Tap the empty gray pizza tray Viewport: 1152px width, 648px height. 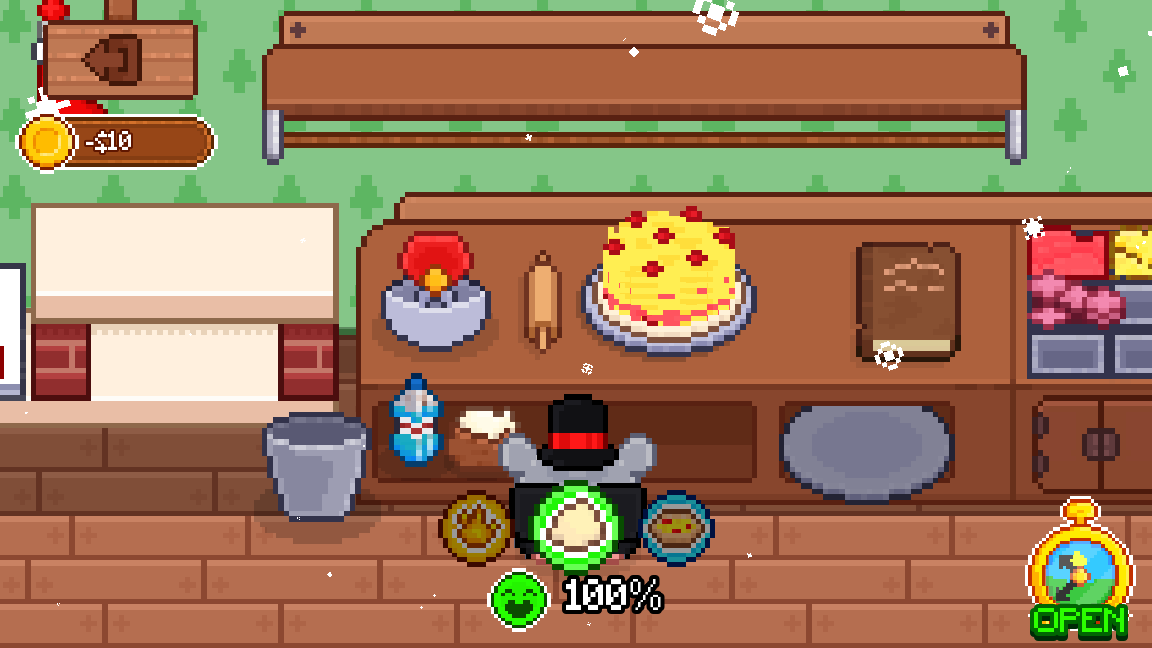866,451
